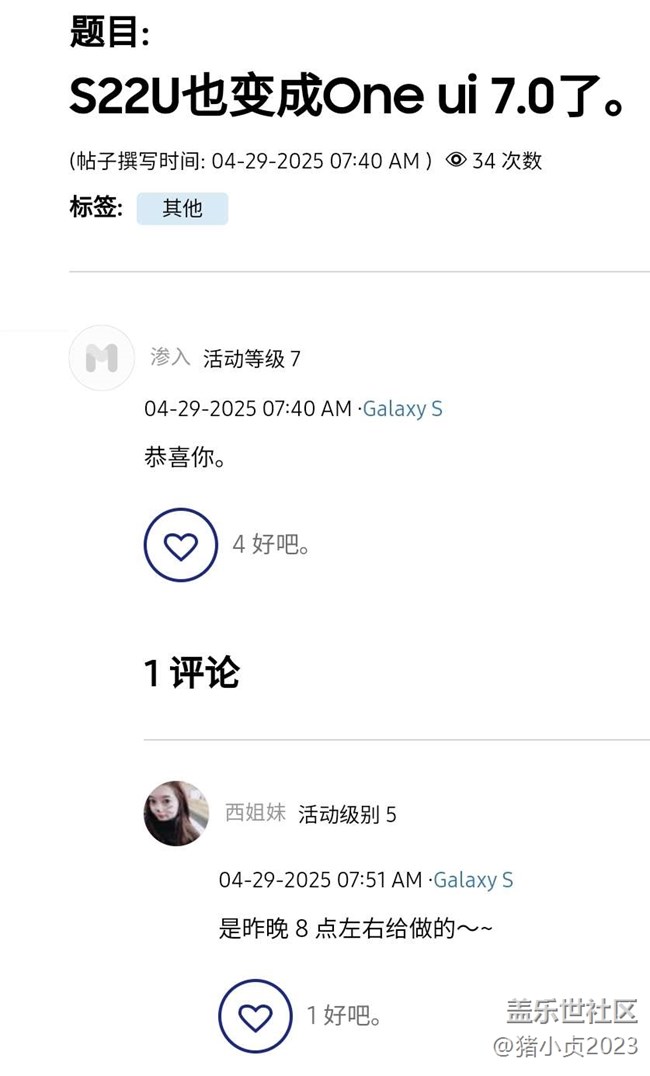Open the 渗入 username
Image resolution: width=650 pixels, height=1076 pixels.
coord(170,357)
